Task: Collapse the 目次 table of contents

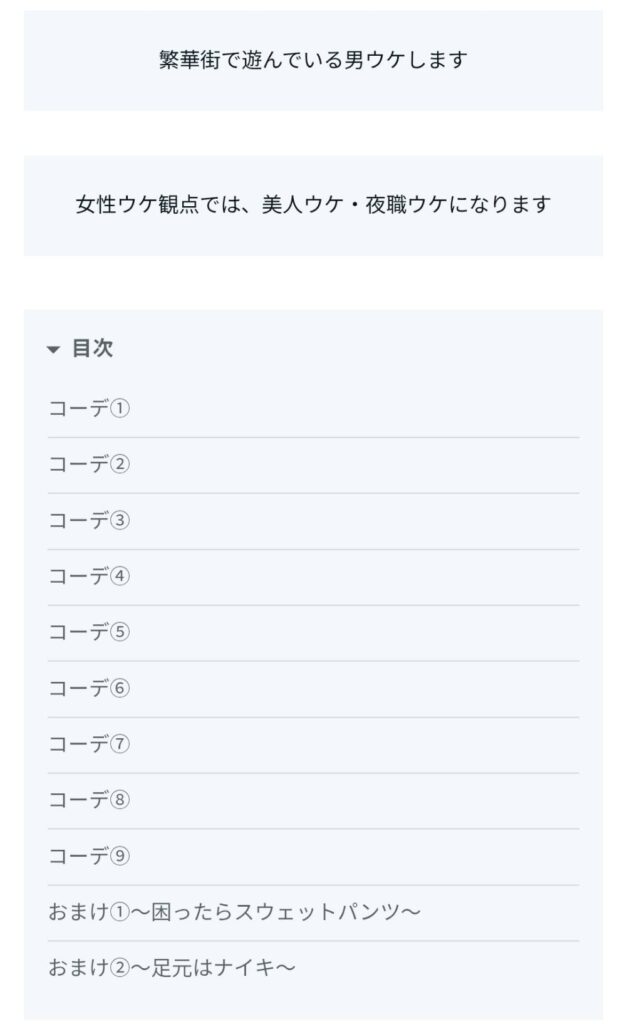Action: [x=80, y=349]
